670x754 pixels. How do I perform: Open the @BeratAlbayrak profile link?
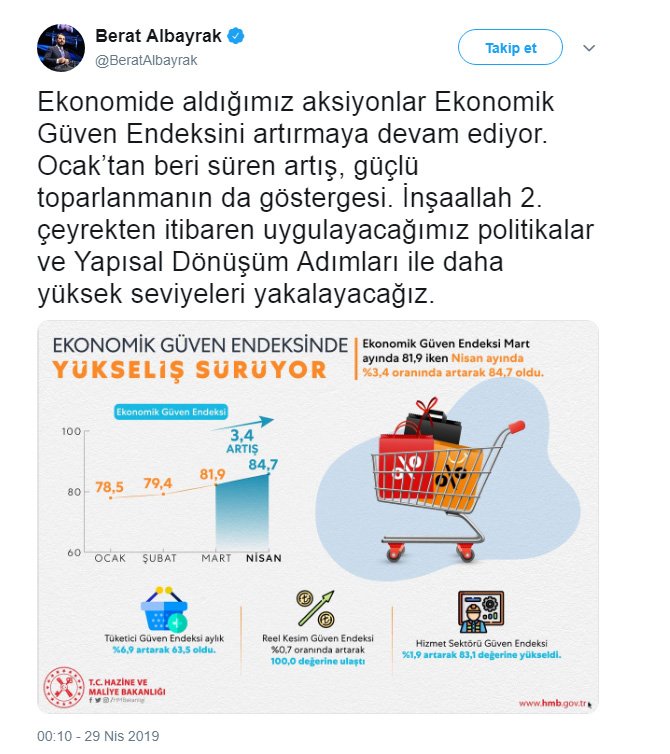coord(146,60)
